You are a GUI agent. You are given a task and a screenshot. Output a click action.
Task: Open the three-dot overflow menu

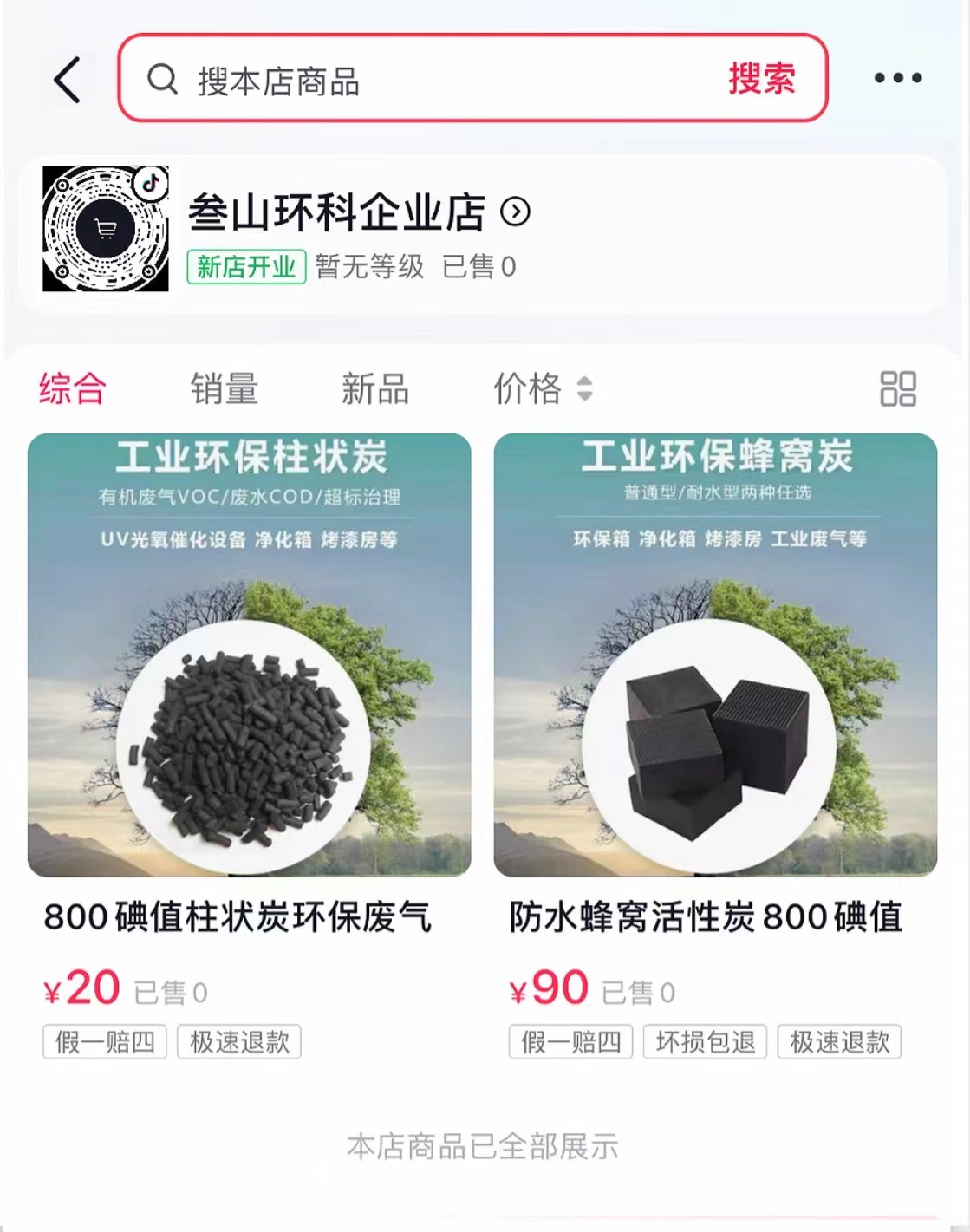[x=897, y=79]
